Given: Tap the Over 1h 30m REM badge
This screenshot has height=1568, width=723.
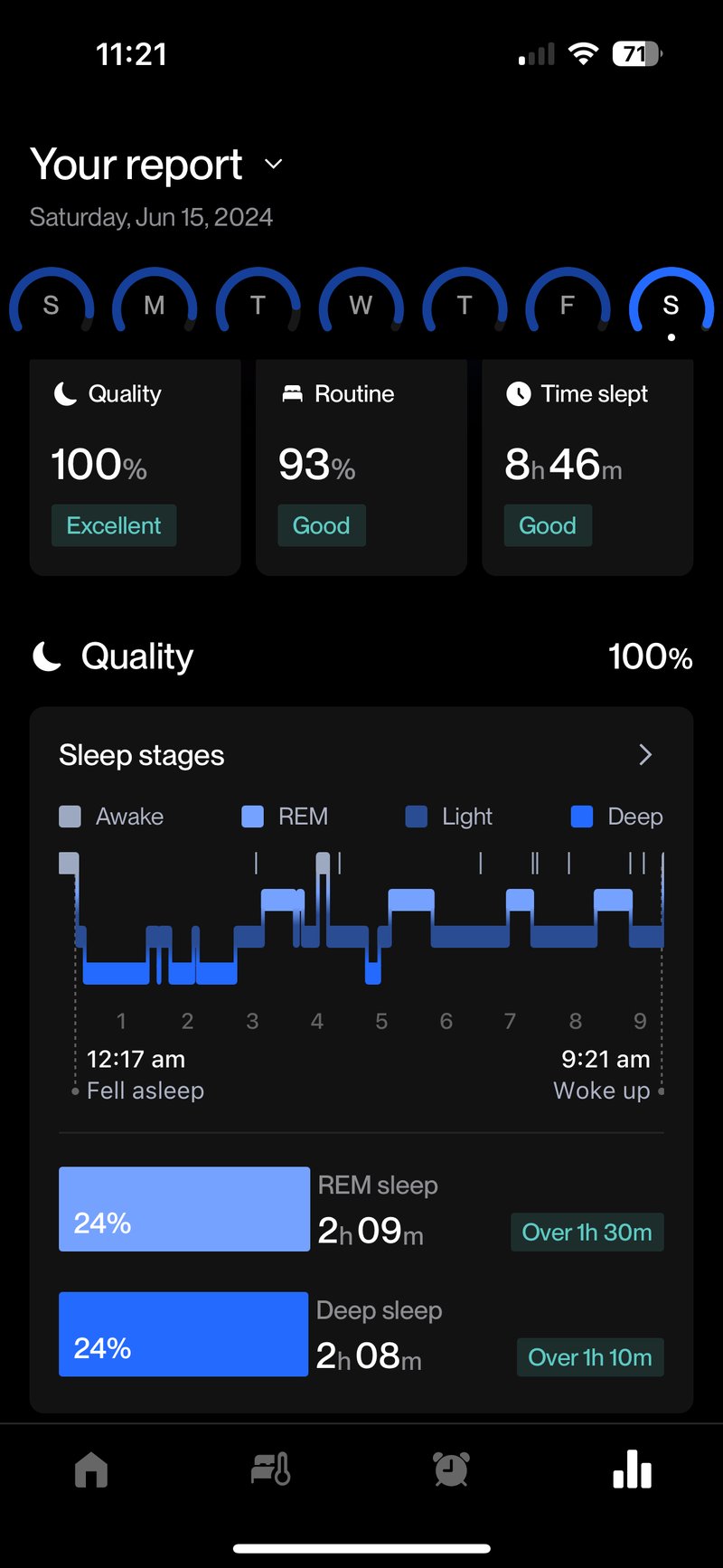Looking at the screenshot, I should click(587, 1232).
